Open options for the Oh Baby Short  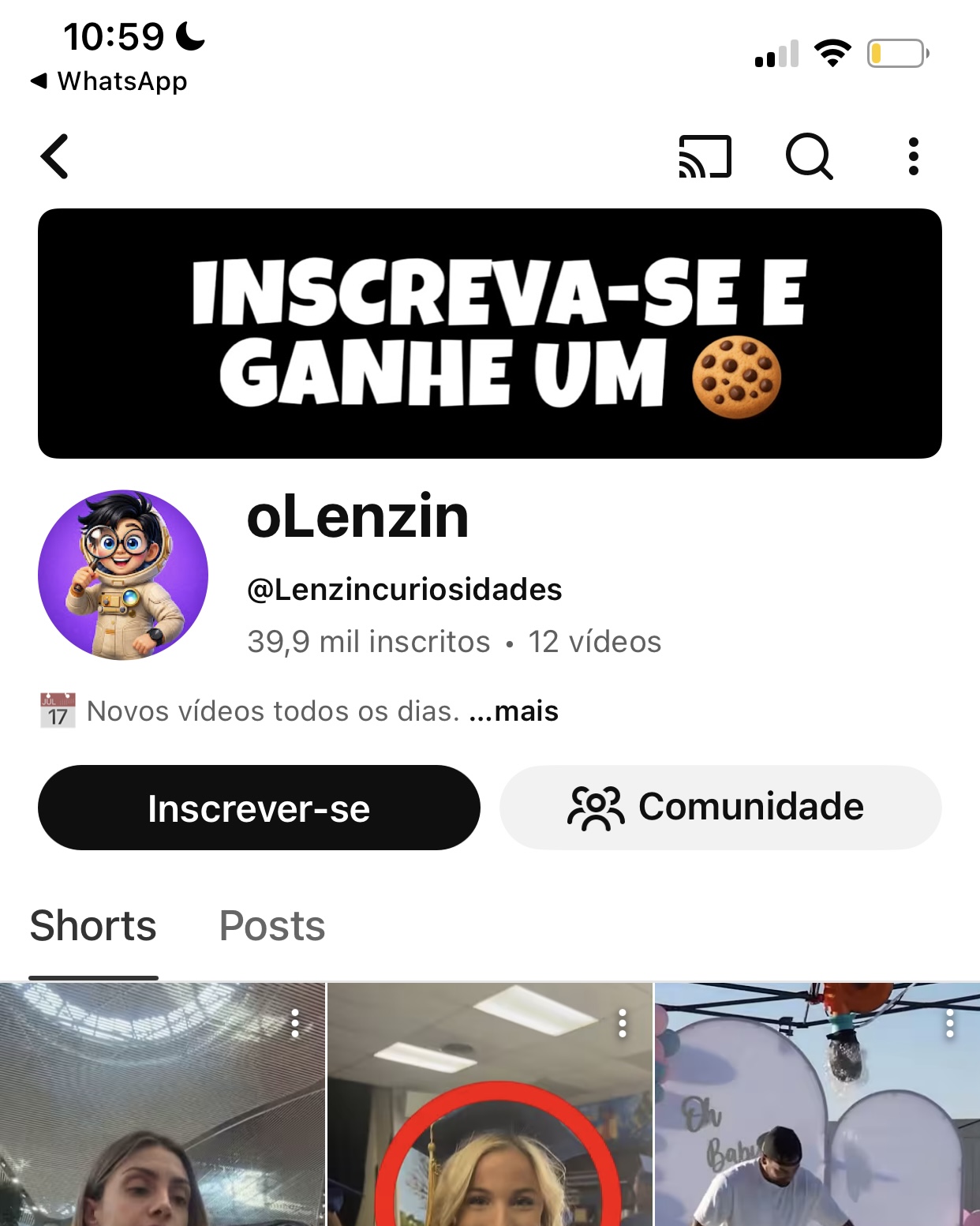pyautogui.click(x=950, y=1023)
